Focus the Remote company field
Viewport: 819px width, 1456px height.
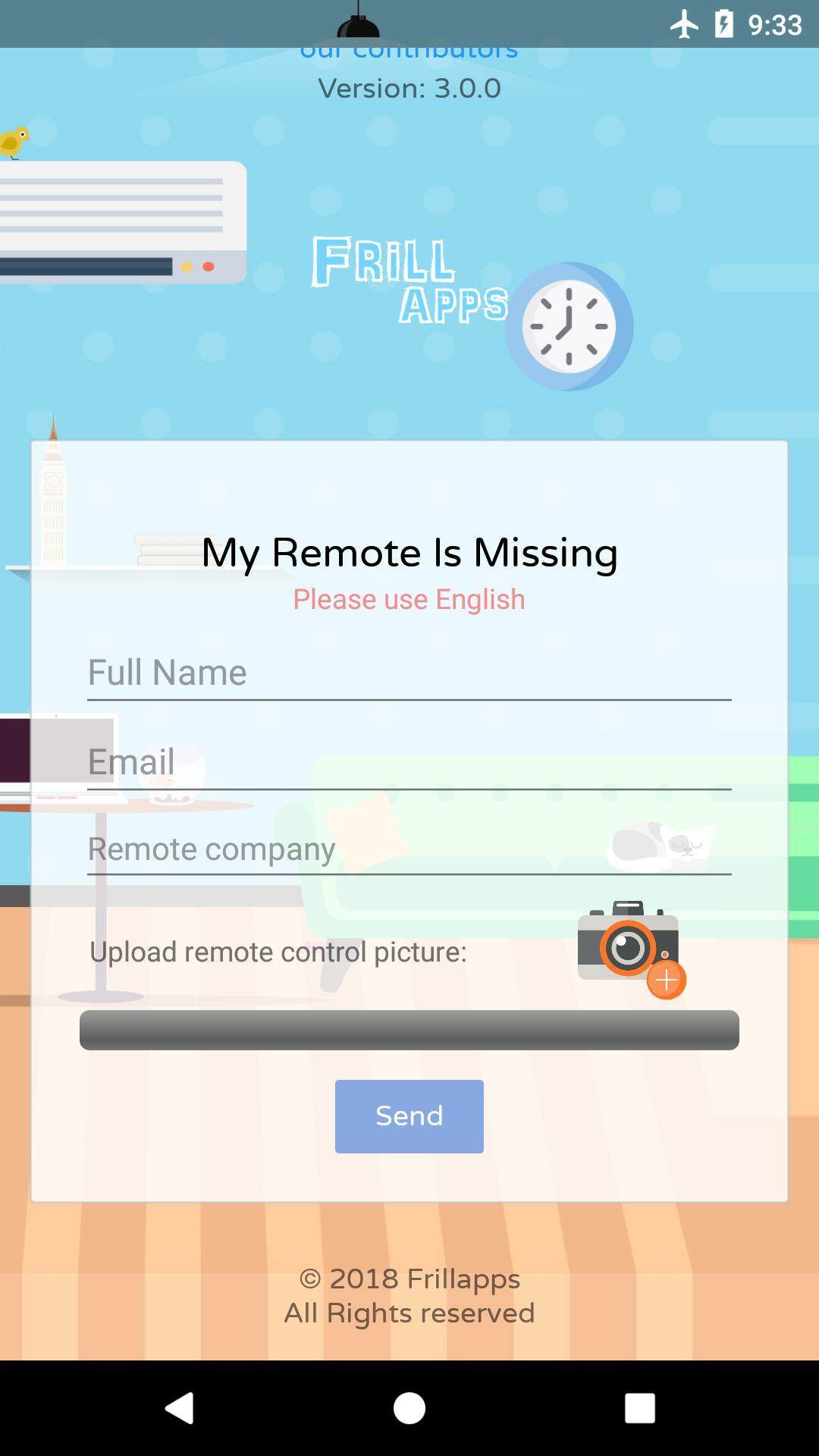coord(409,849)
